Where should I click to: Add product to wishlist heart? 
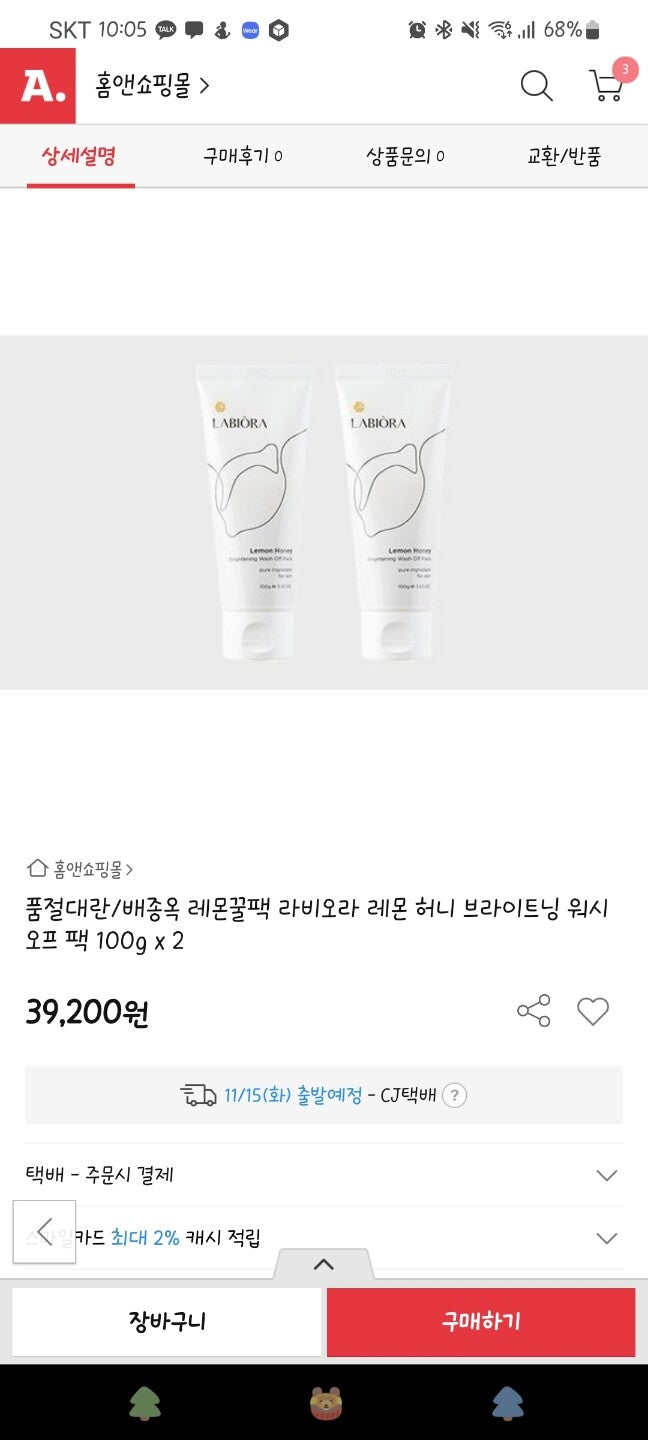pos(593,1012)
